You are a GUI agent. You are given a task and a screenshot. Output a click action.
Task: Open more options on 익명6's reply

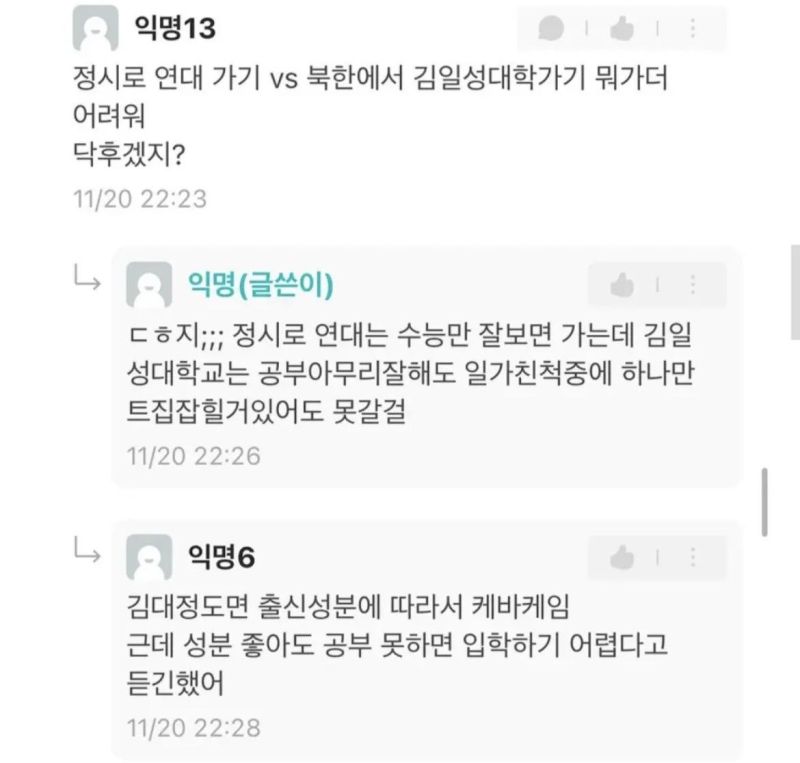(x=693, y=556)
